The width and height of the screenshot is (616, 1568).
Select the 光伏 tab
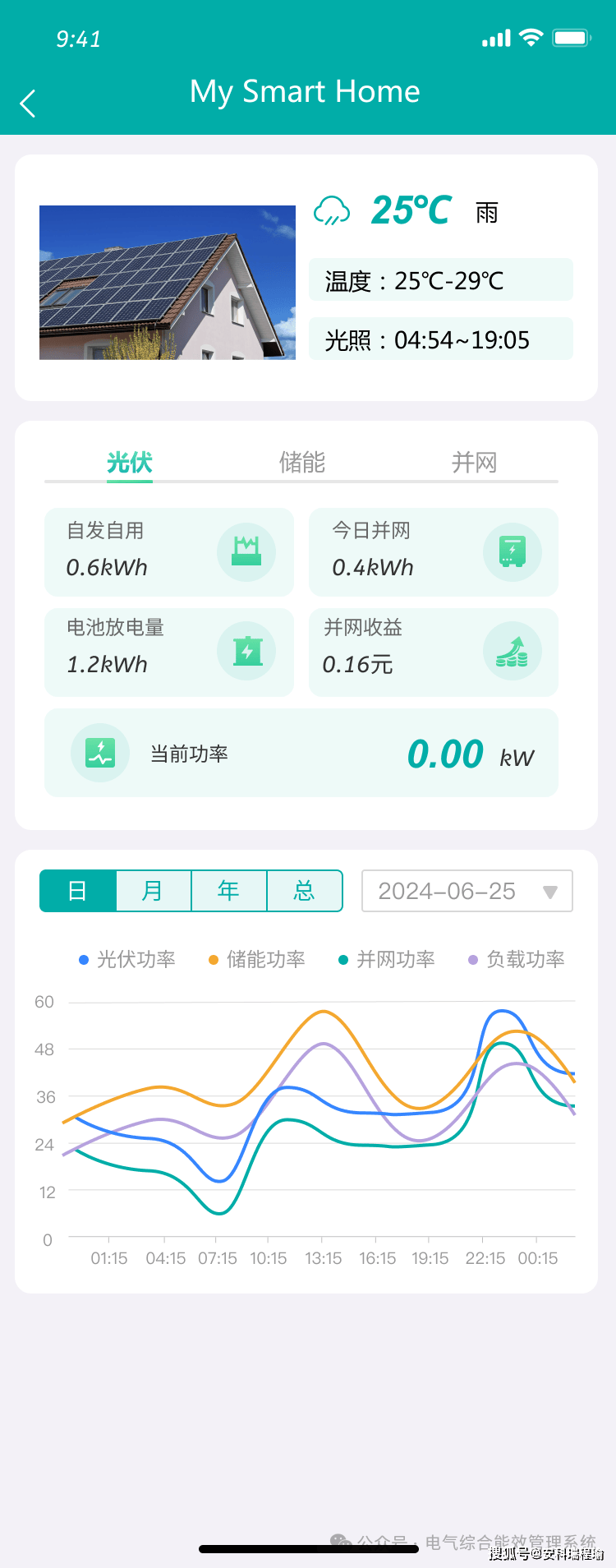pyautogui.click(x=130, y=462)
